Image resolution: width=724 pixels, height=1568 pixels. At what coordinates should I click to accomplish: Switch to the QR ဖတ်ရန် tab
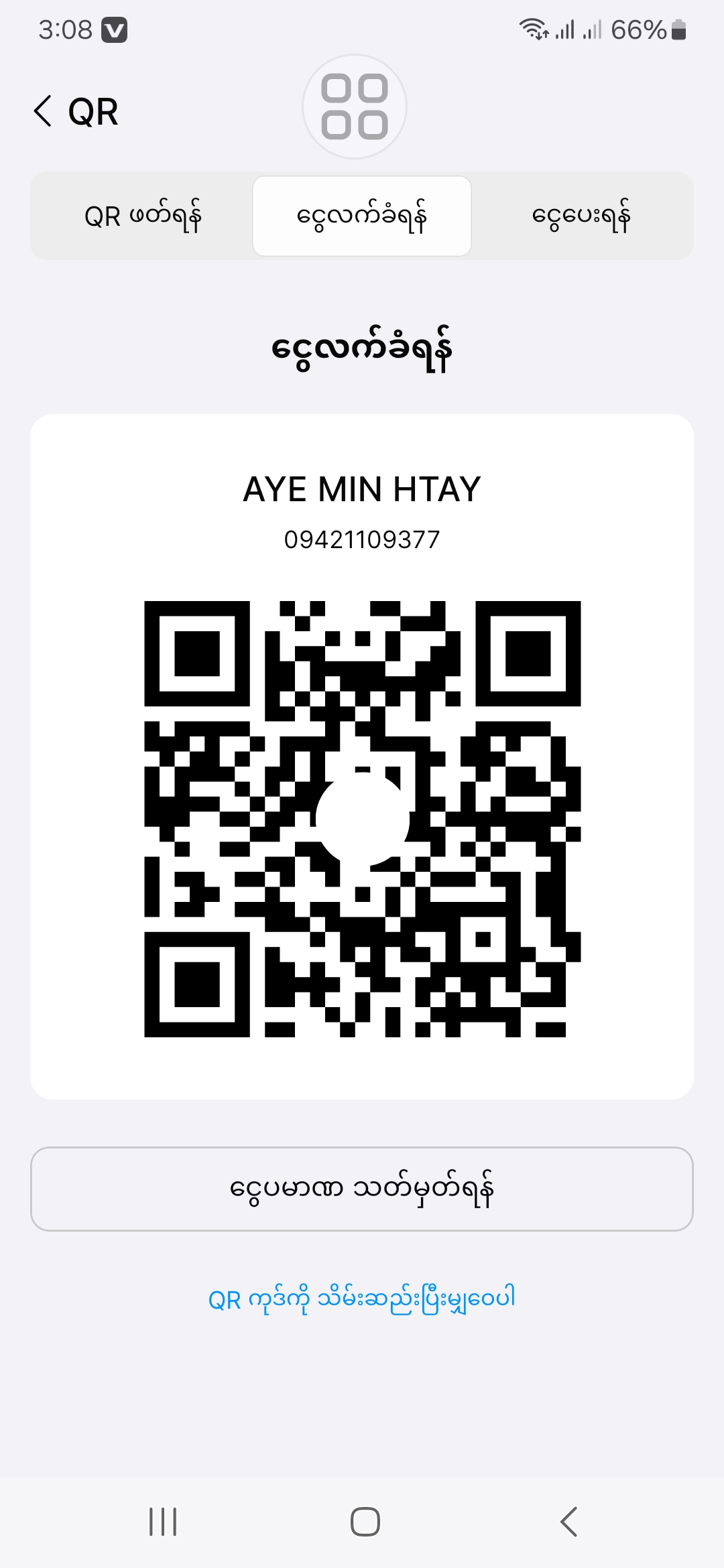(x=142, y=216)
